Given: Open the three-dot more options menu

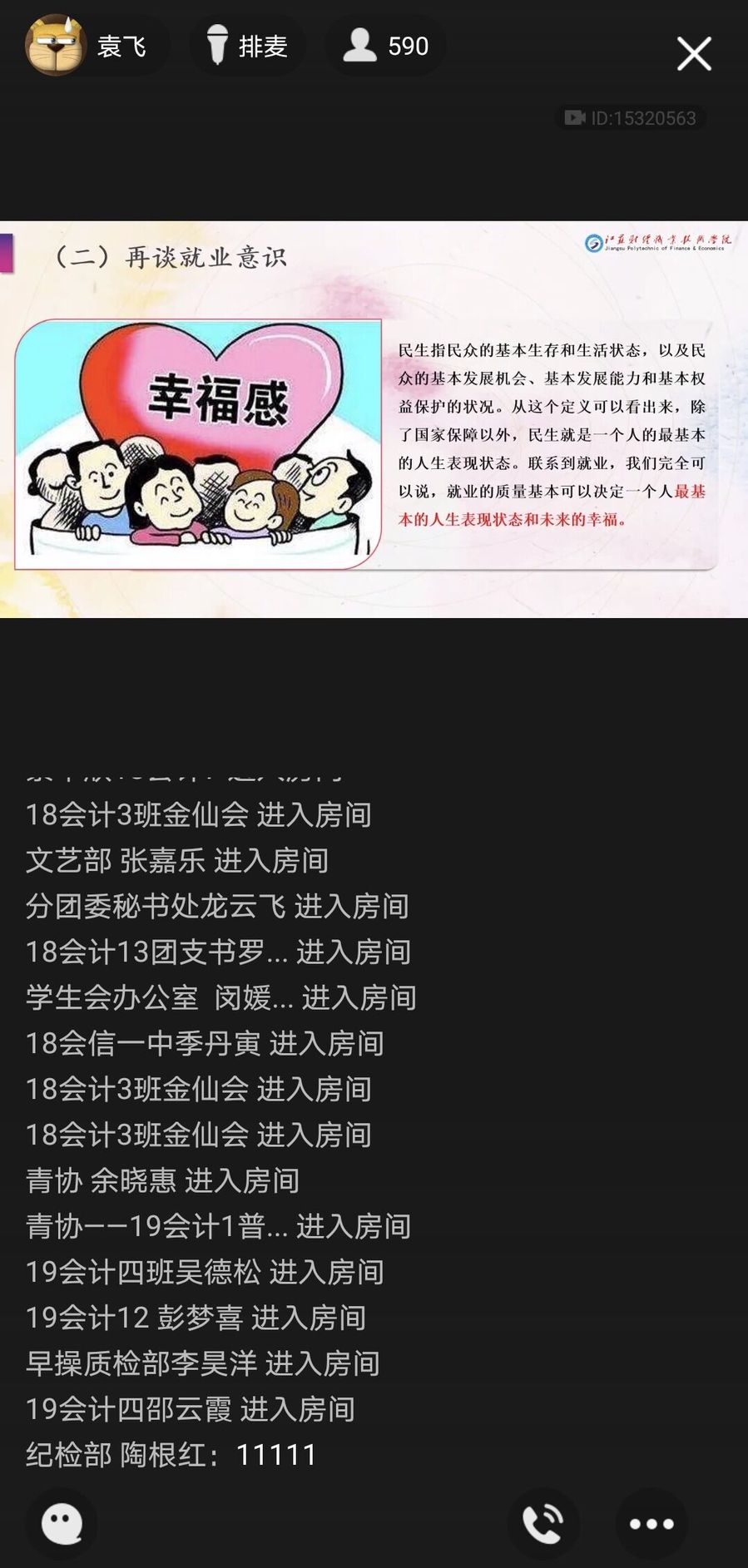Looking at the screenshot, I should coord(651,1524).
